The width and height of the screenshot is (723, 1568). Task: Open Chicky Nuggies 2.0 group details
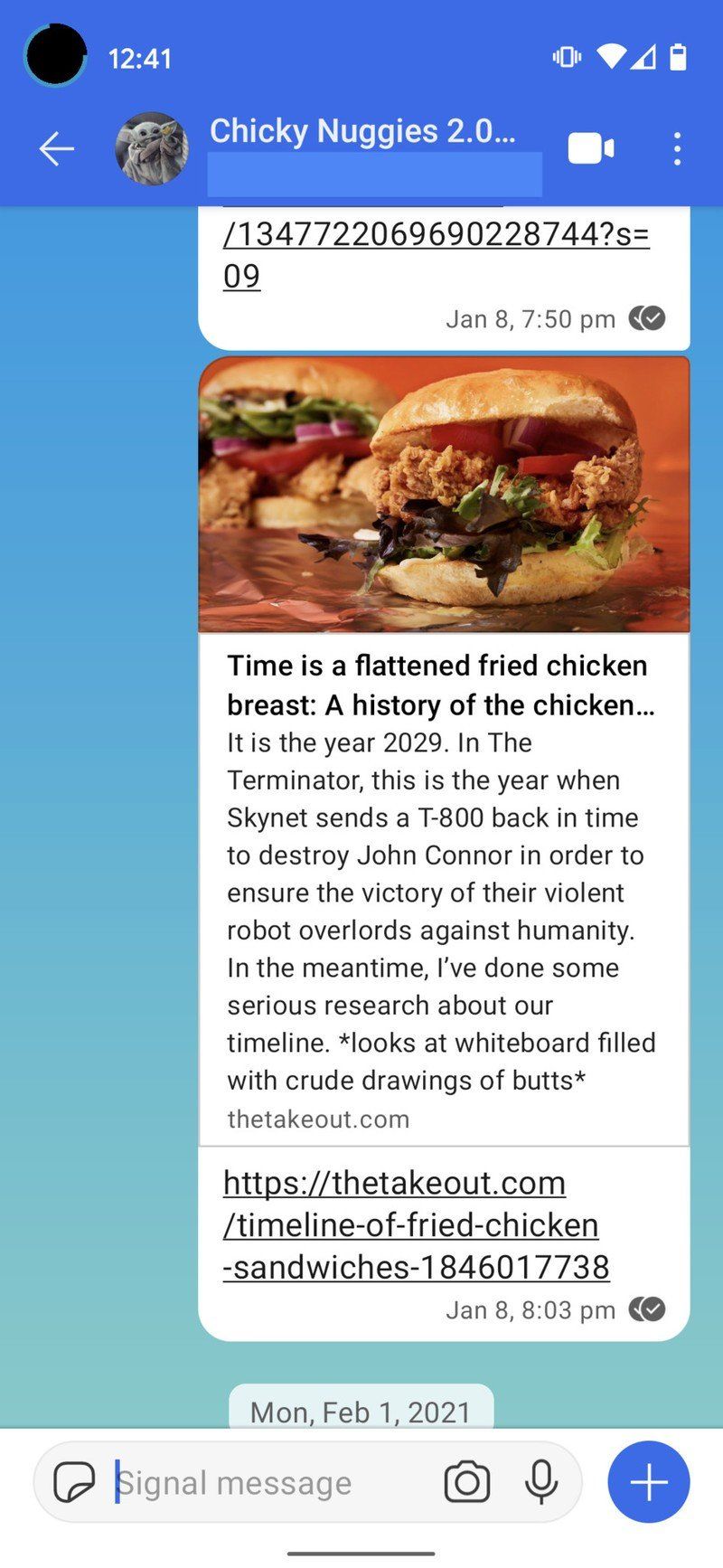(x=361, y=132)
